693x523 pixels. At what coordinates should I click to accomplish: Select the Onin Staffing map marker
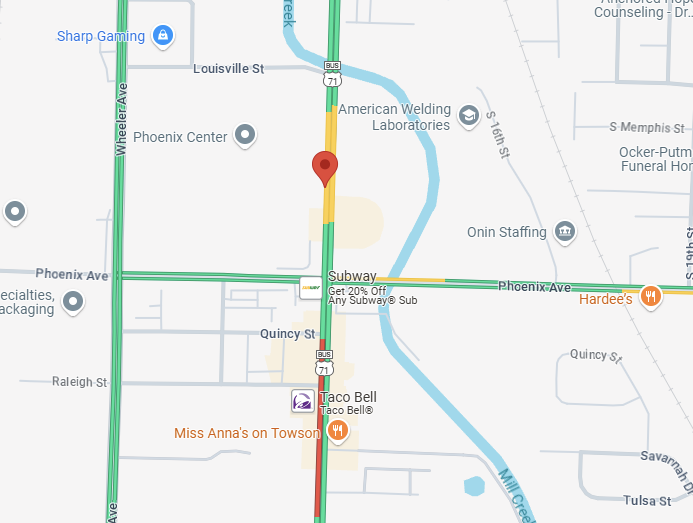[565, 231]
